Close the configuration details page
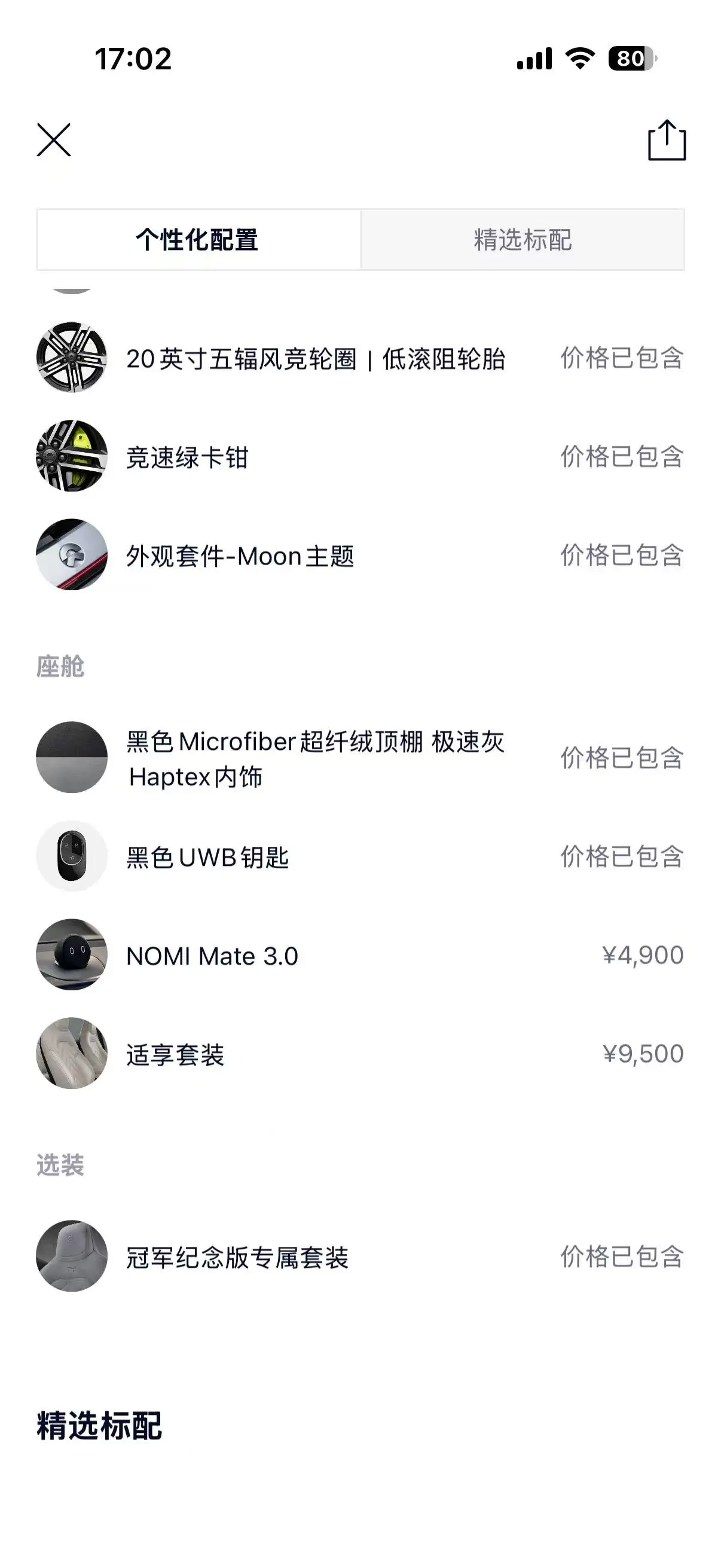Viewport: 721px width, 1568px height. 54,139
